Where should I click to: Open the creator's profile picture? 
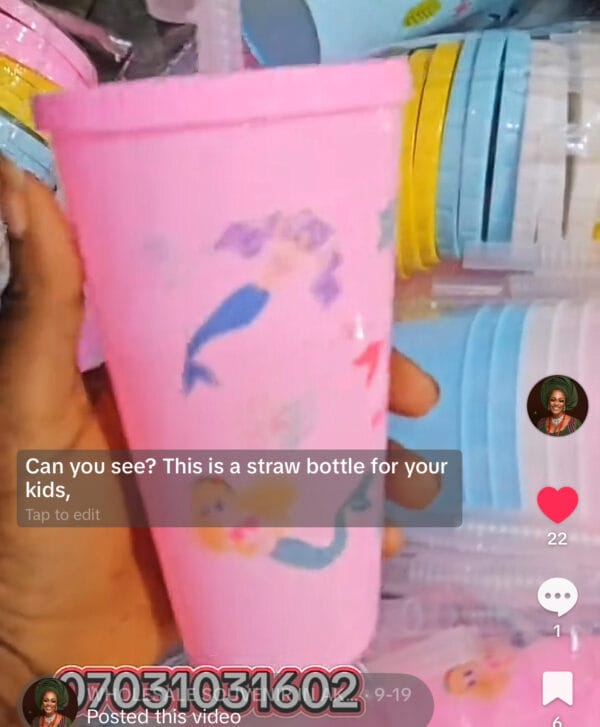click(x=557, y=406)
